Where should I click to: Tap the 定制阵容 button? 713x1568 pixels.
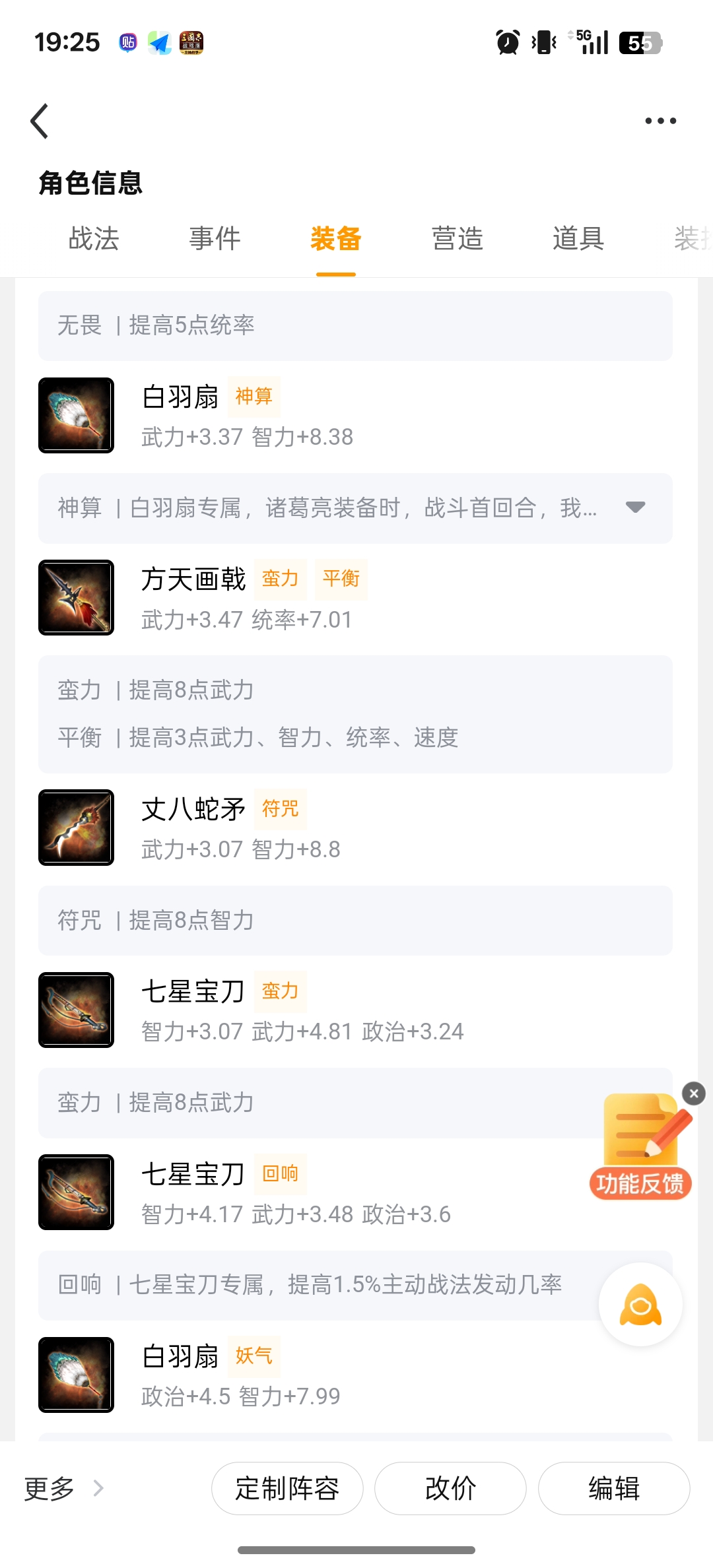287,1488
